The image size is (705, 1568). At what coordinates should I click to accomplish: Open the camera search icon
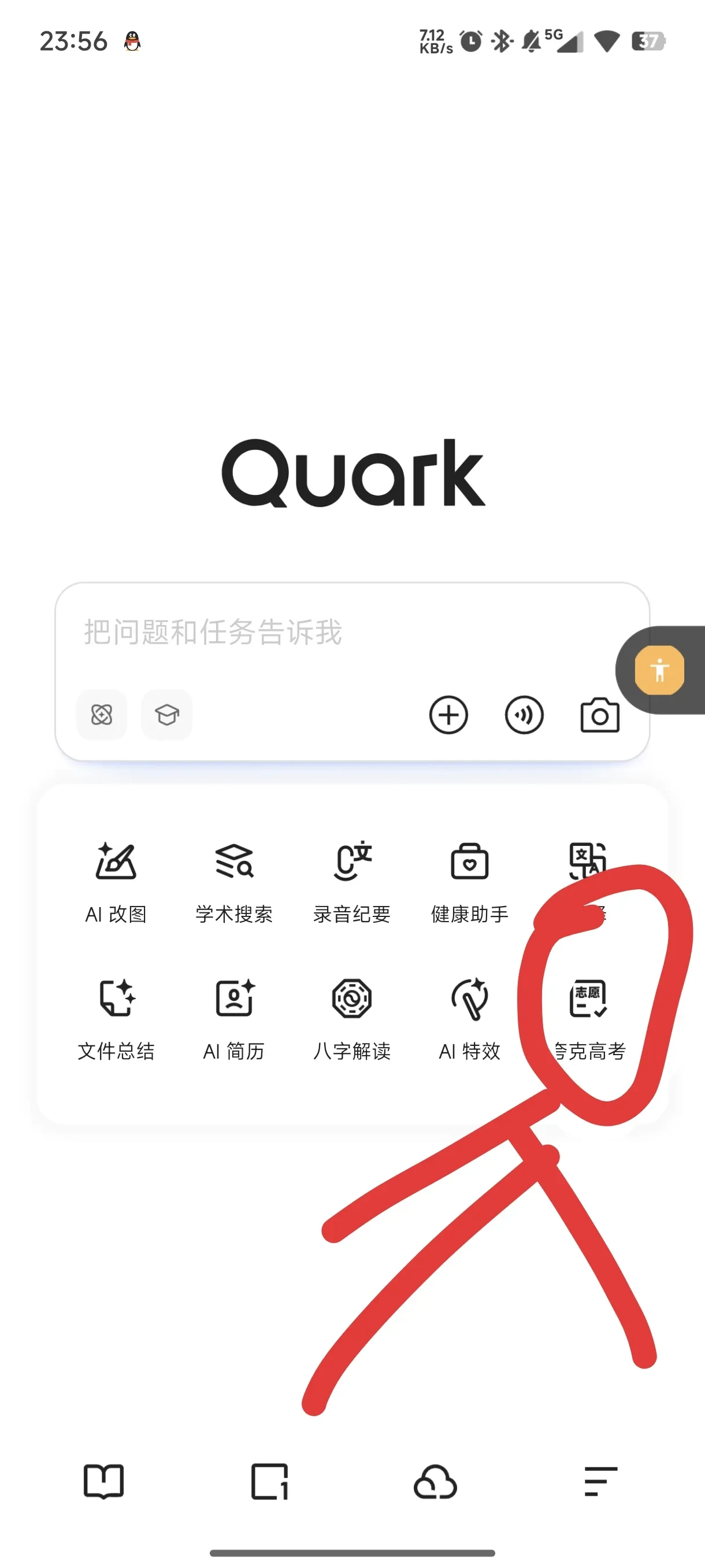point(600,715)
